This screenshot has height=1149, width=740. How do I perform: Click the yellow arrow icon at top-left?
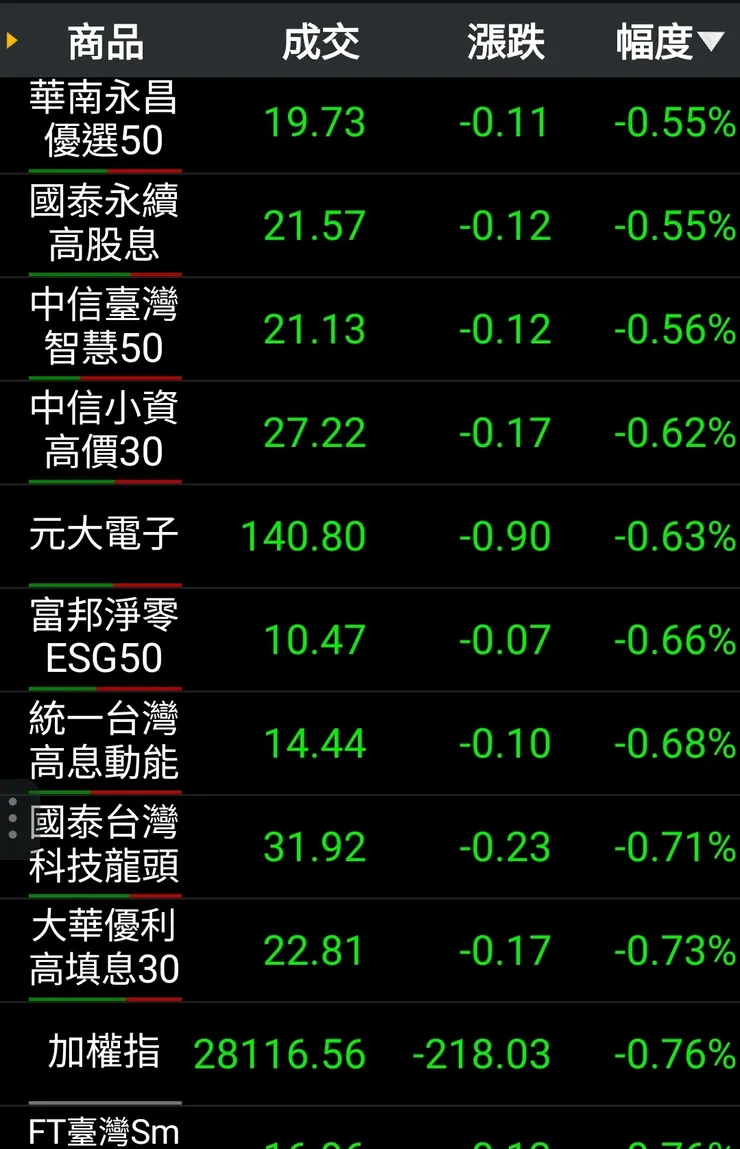click(12, 40)
